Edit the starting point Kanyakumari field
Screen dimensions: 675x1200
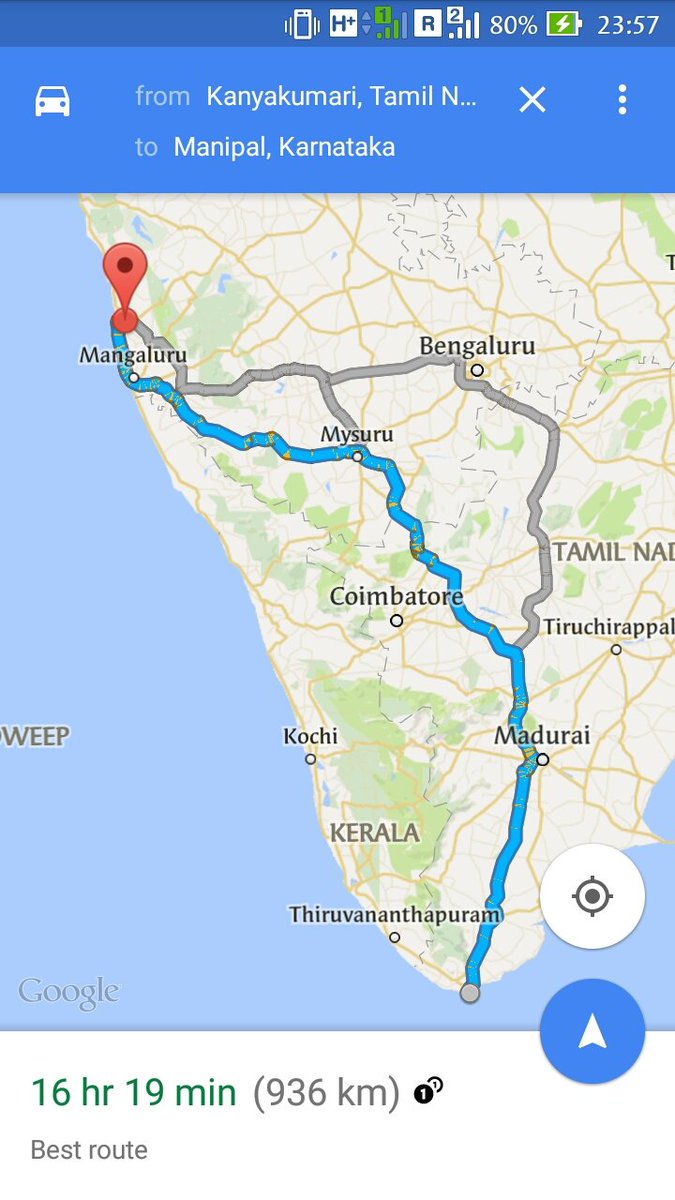pos(341,97)
